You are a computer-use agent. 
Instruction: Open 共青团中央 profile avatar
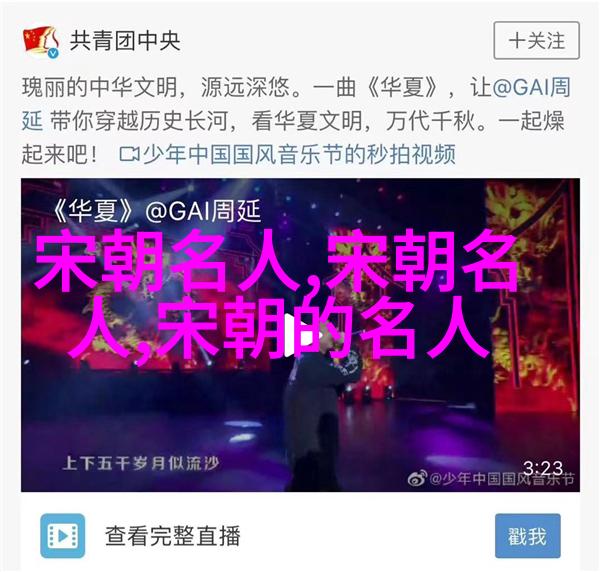(41, 41)
